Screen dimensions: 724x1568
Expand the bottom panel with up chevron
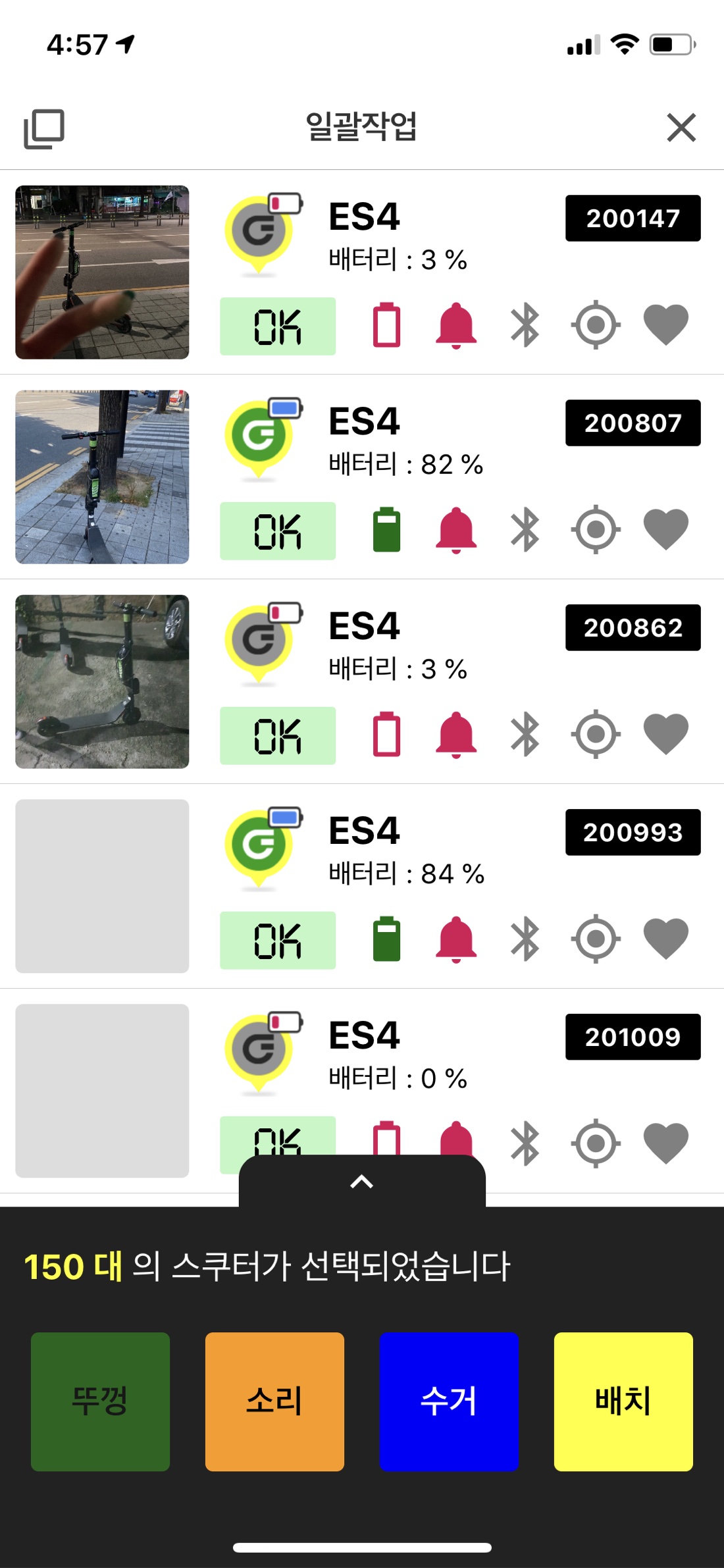click(x=362, y=1182)
